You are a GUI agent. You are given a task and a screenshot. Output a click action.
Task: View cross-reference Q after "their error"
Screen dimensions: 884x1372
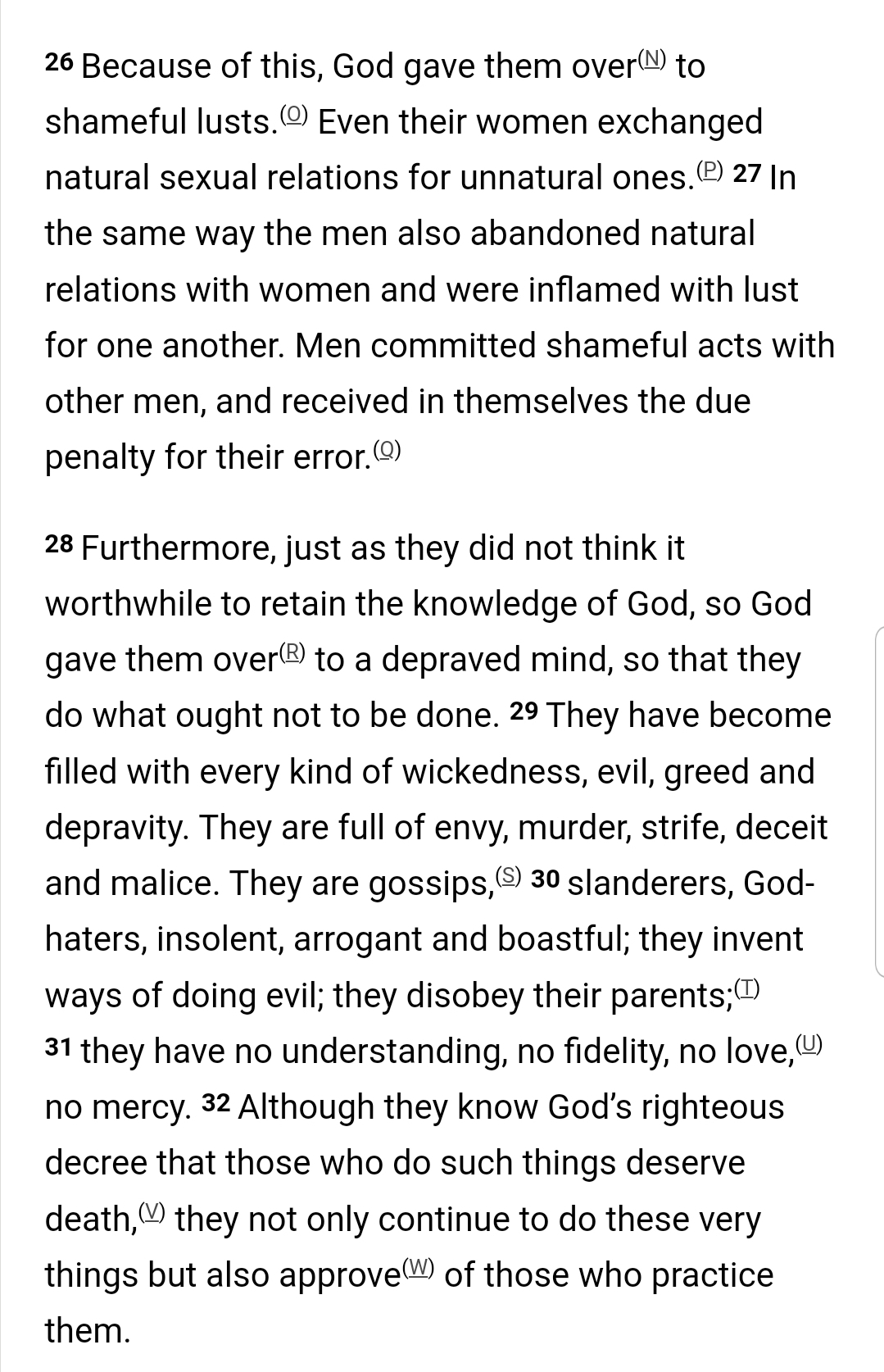388,450
